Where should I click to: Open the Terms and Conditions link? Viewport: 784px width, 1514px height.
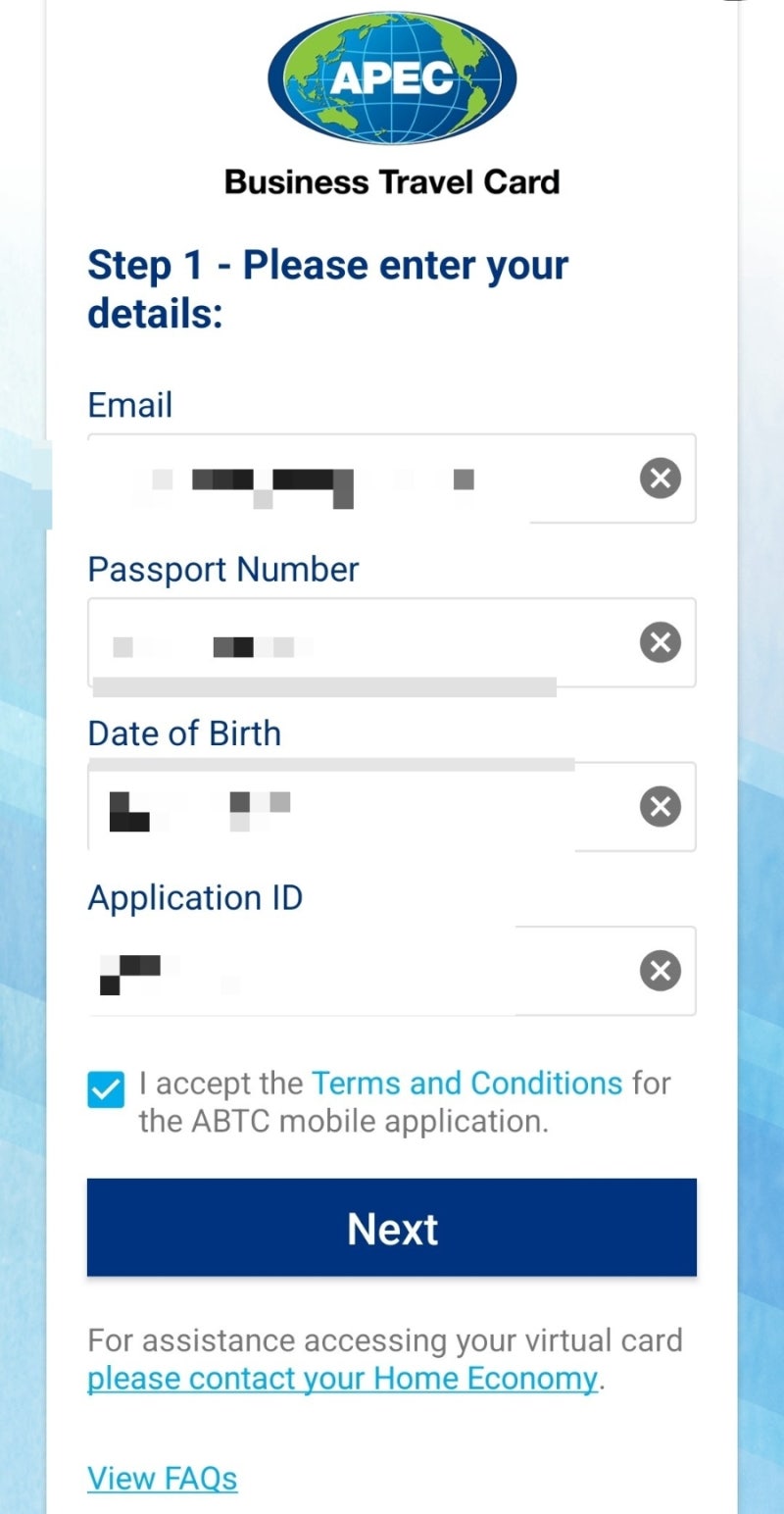click(x=465, y=1083)
